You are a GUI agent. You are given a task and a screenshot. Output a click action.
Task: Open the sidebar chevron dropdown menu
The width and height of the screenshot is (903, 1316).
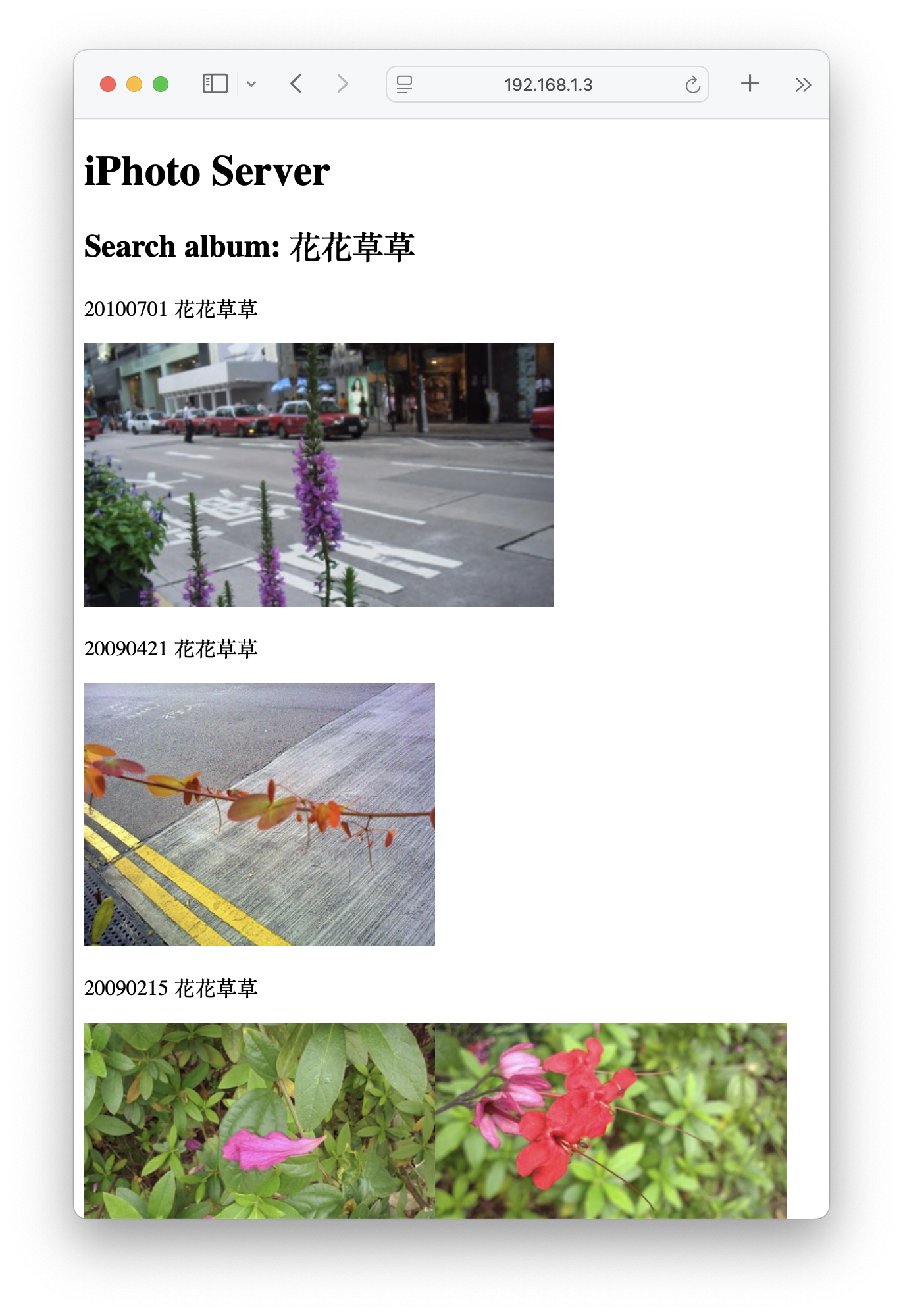point(252,84)
